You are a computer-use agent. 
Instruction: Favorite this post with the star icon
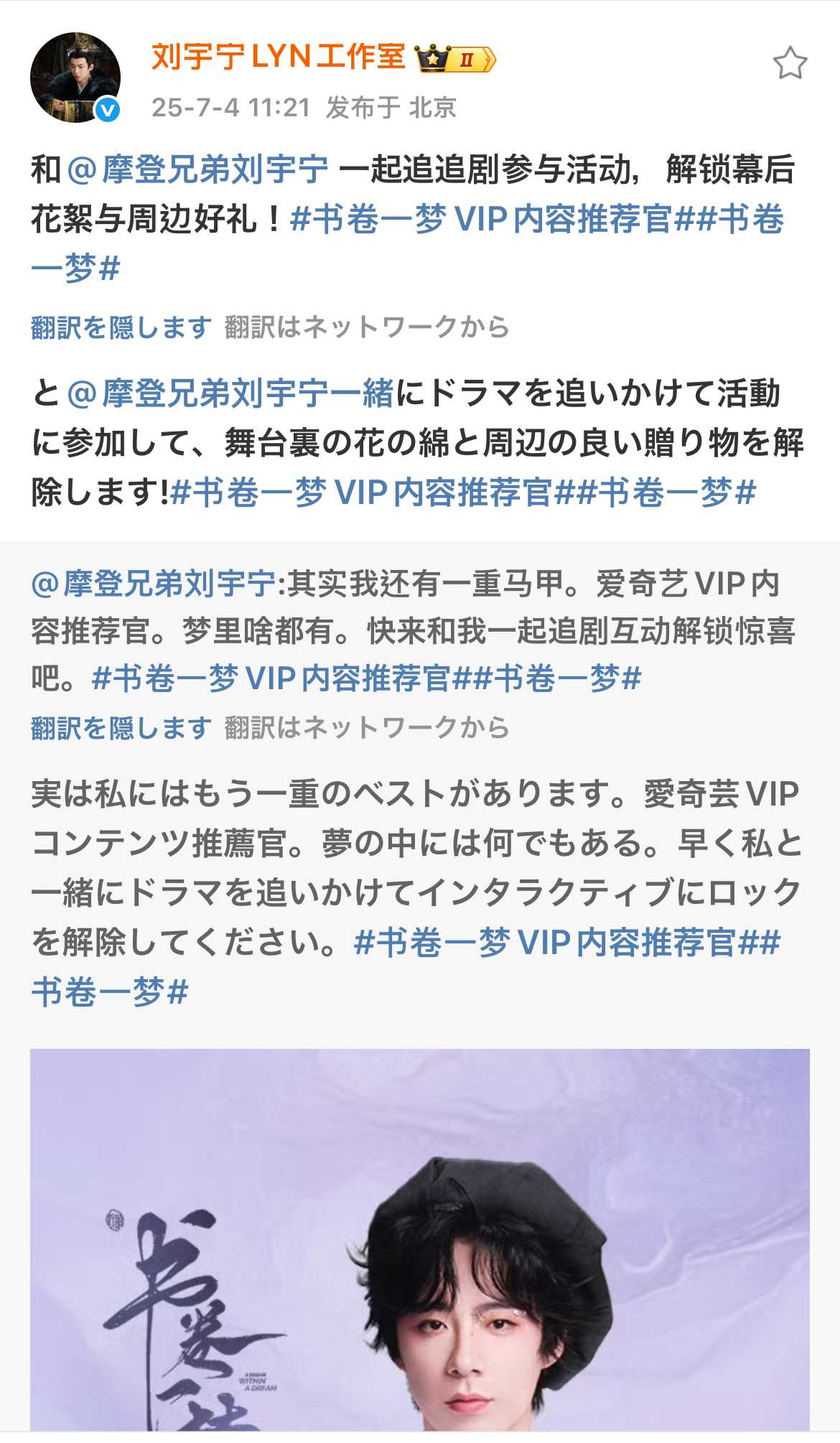pyautogui.click(x=790, y=63)
